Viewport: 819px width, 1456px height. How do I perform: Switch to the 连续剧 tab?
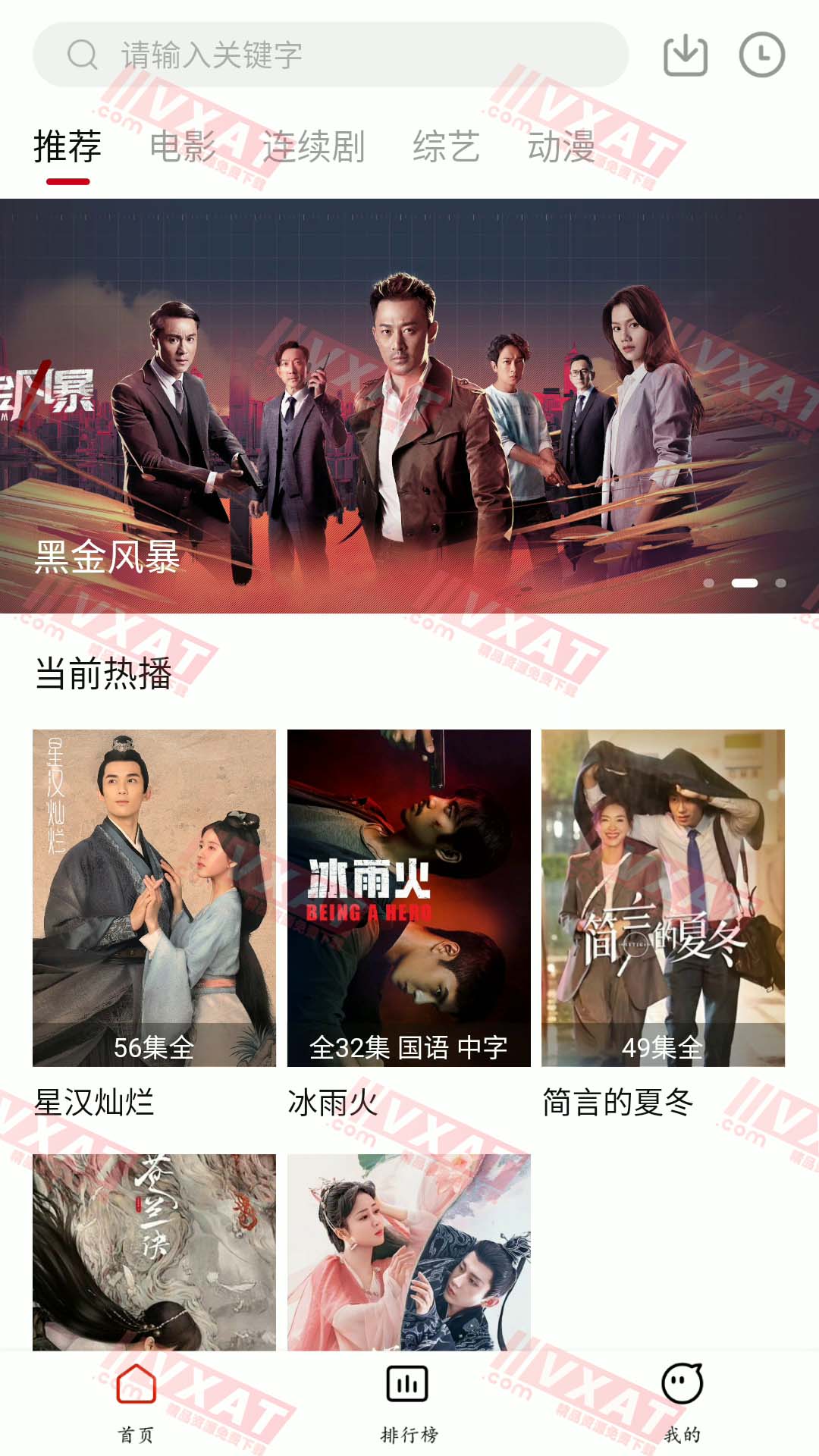coord(313,146)
